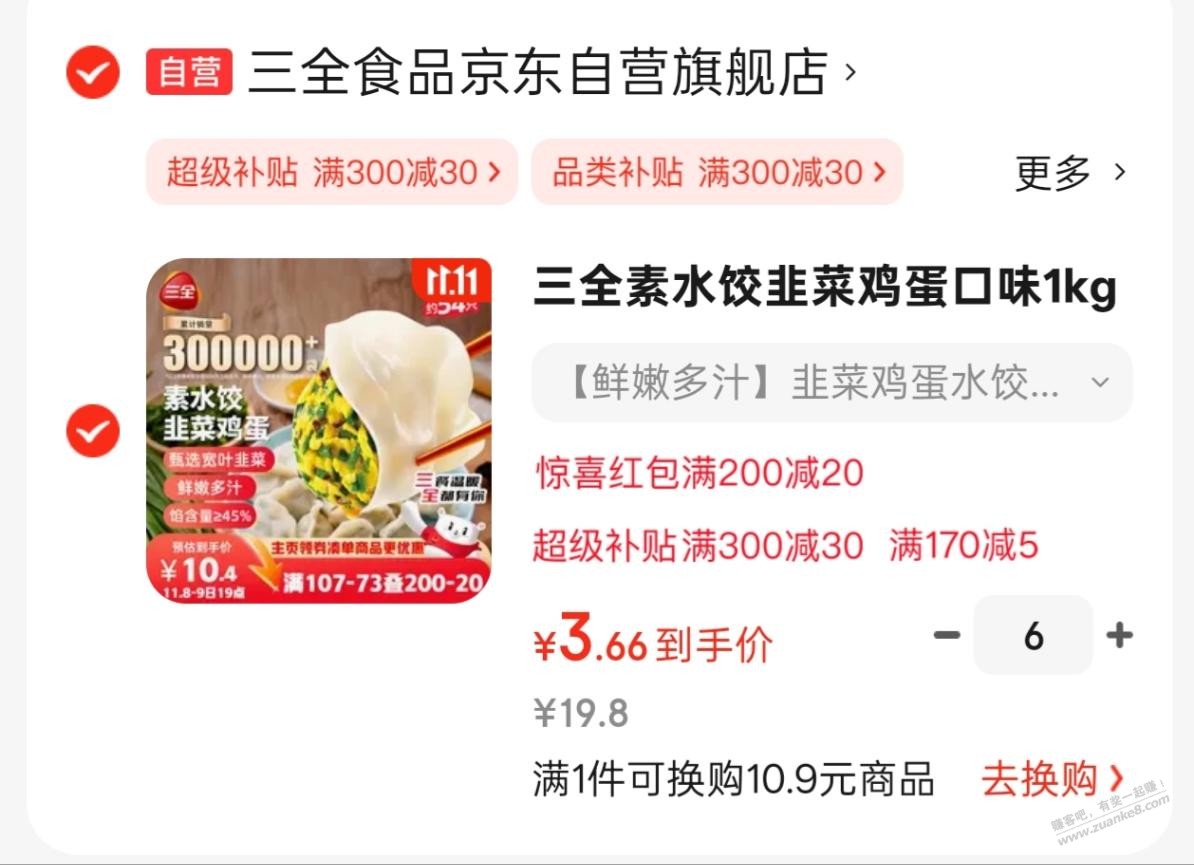Screen dimensions: 1194x865
Task: Increase quantity with the plus button
Action: click(1119, 635)
